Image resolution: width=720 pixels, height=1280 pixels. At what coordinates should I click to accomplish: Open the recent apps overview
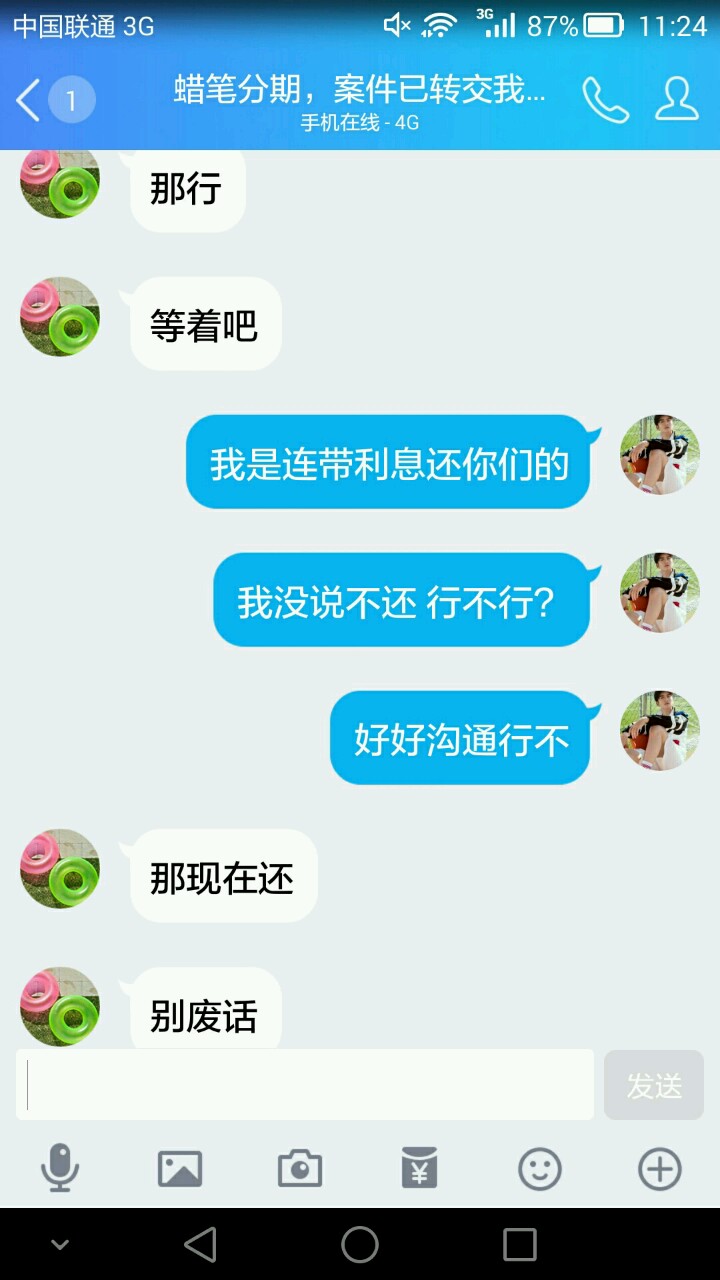click(520, 1245)
